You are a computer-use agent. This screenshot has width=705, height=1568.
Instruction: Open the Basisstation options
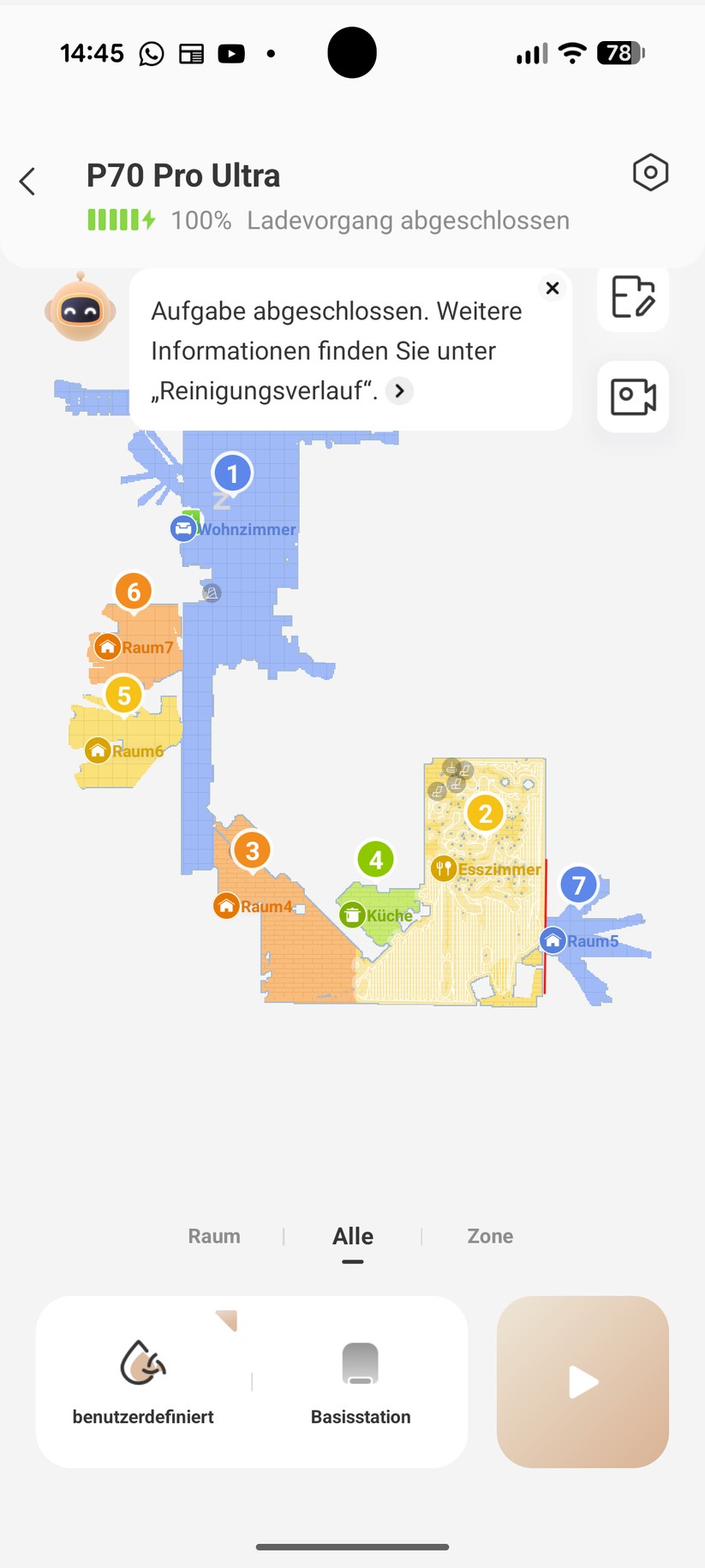(361, 1380)
